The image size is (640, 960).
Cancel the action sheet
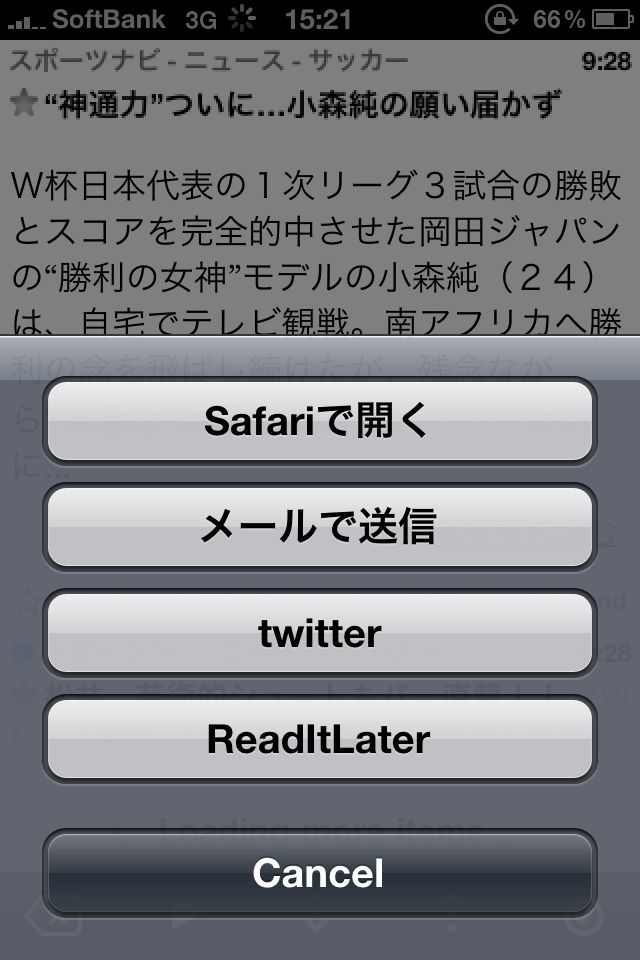point(319,872)
